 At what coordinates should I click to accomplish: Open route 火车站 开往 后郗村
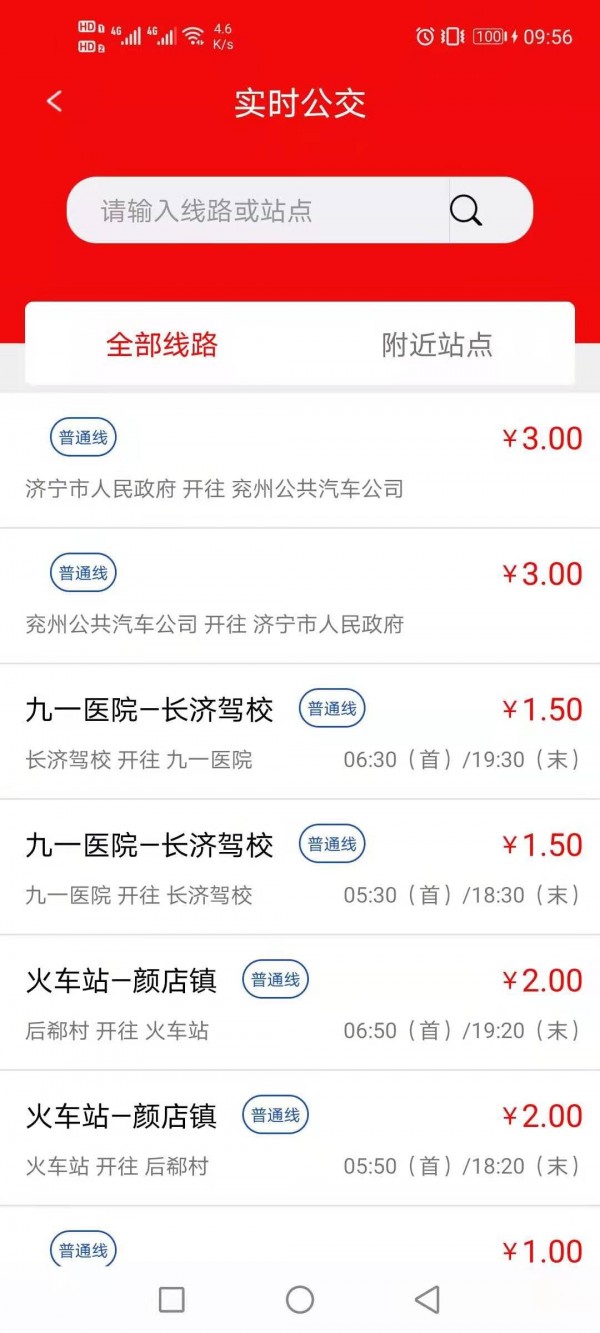pos(300,1138)
